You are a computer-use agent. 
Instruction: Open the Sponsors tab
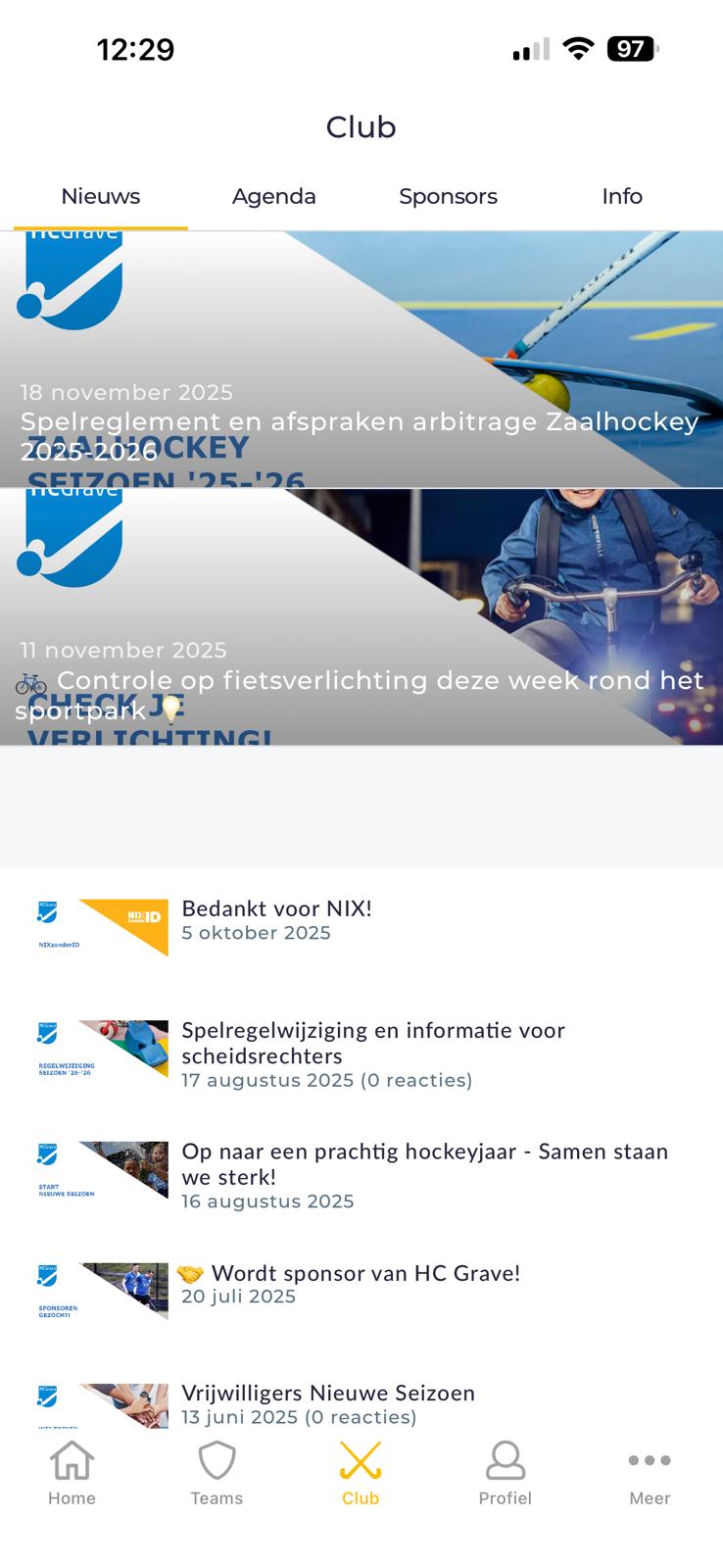(448, 196)
